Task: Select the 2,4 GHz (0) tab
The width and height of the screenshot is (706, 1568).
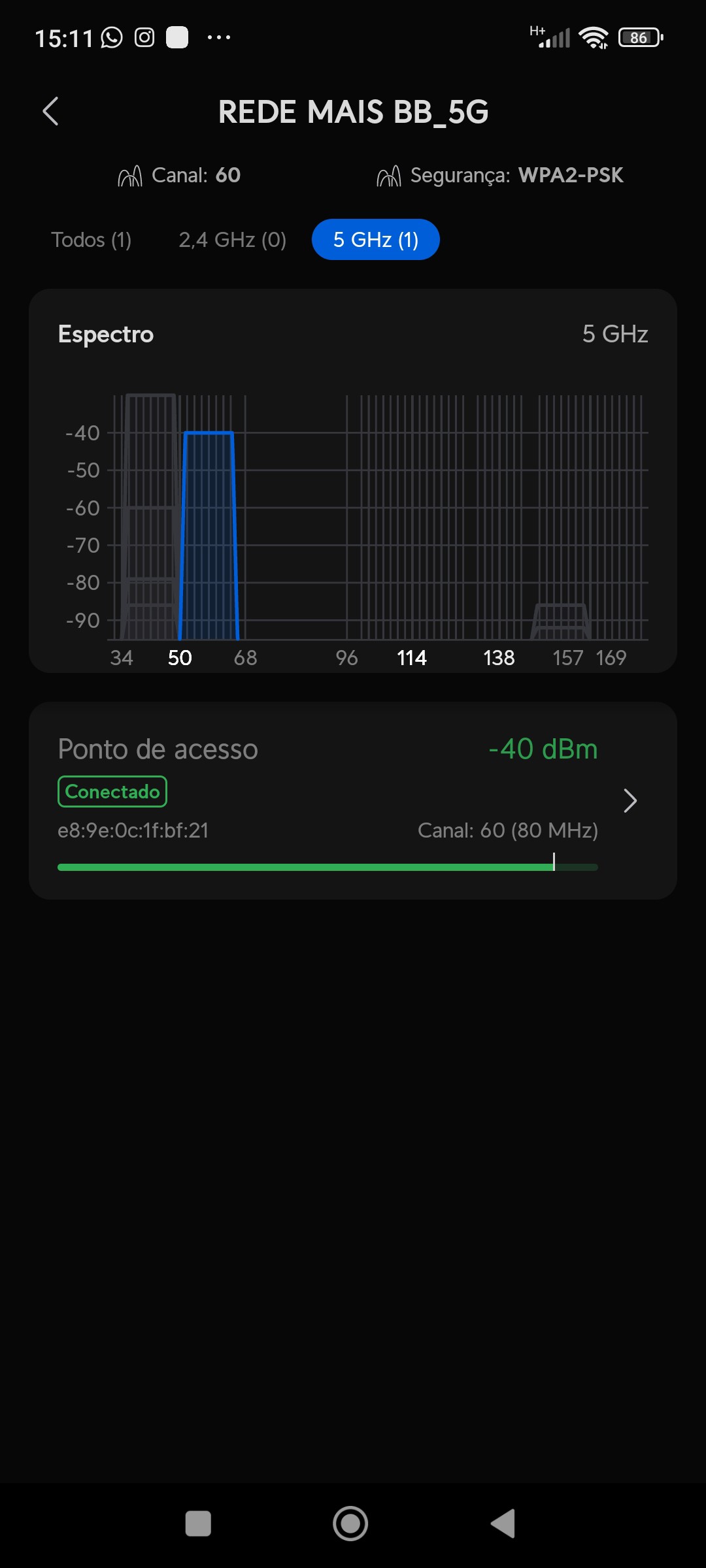Action: point(233,240)
